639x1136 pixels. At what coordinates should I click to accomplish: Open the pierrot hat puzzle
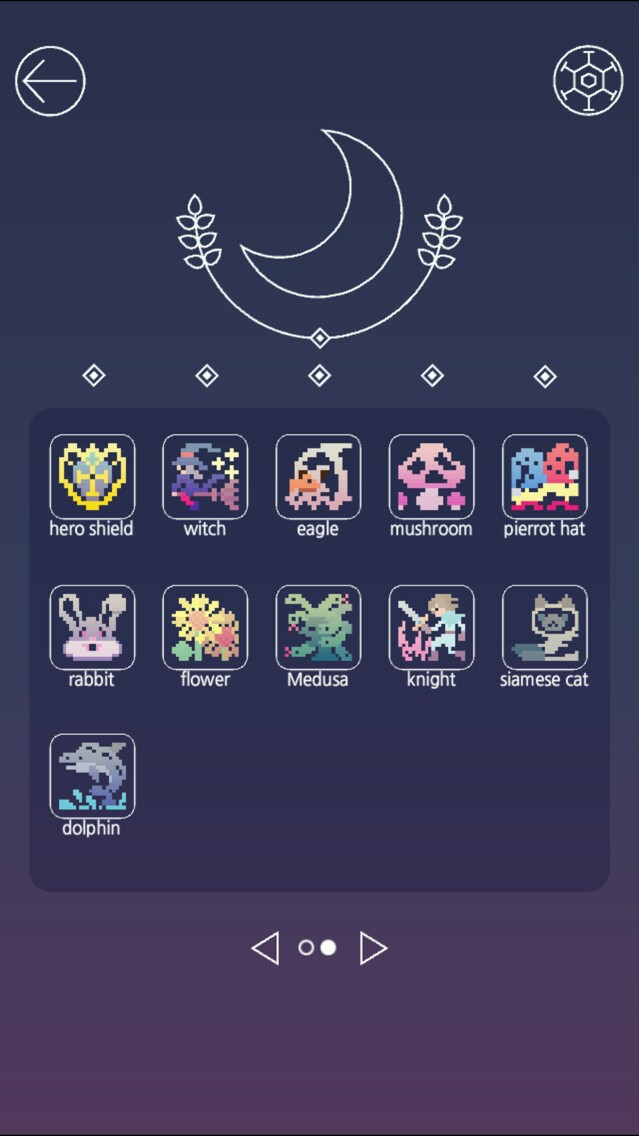click(544, 477)
